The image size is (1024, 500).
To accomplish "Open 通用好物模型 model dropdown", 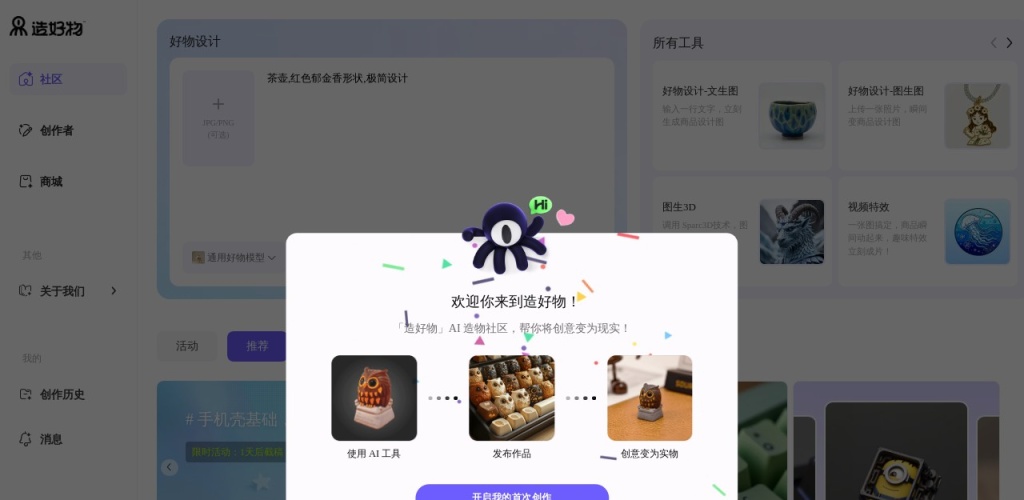I will (x=234, y=257).
